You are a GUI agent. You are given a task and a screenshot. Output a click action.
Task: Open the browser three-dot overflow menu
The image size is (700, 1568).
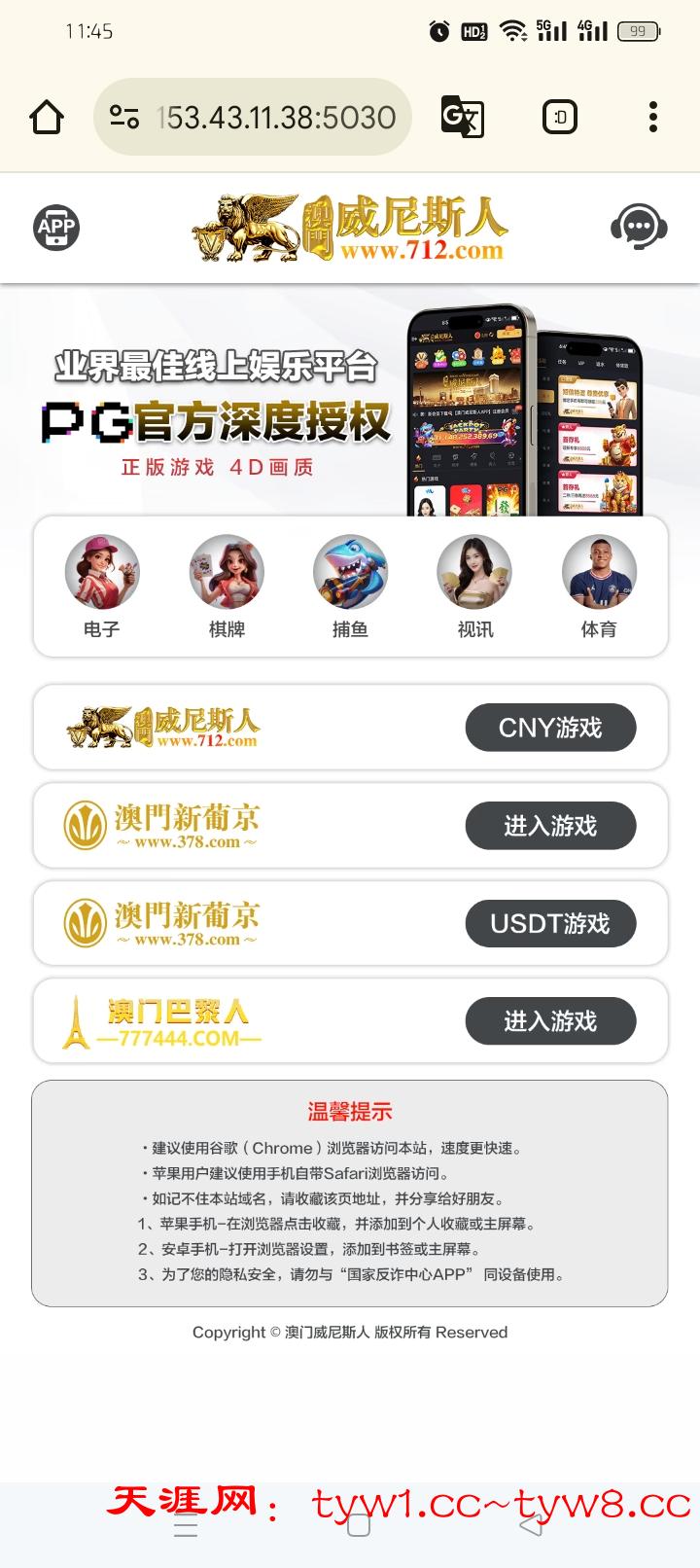(653, 118)
